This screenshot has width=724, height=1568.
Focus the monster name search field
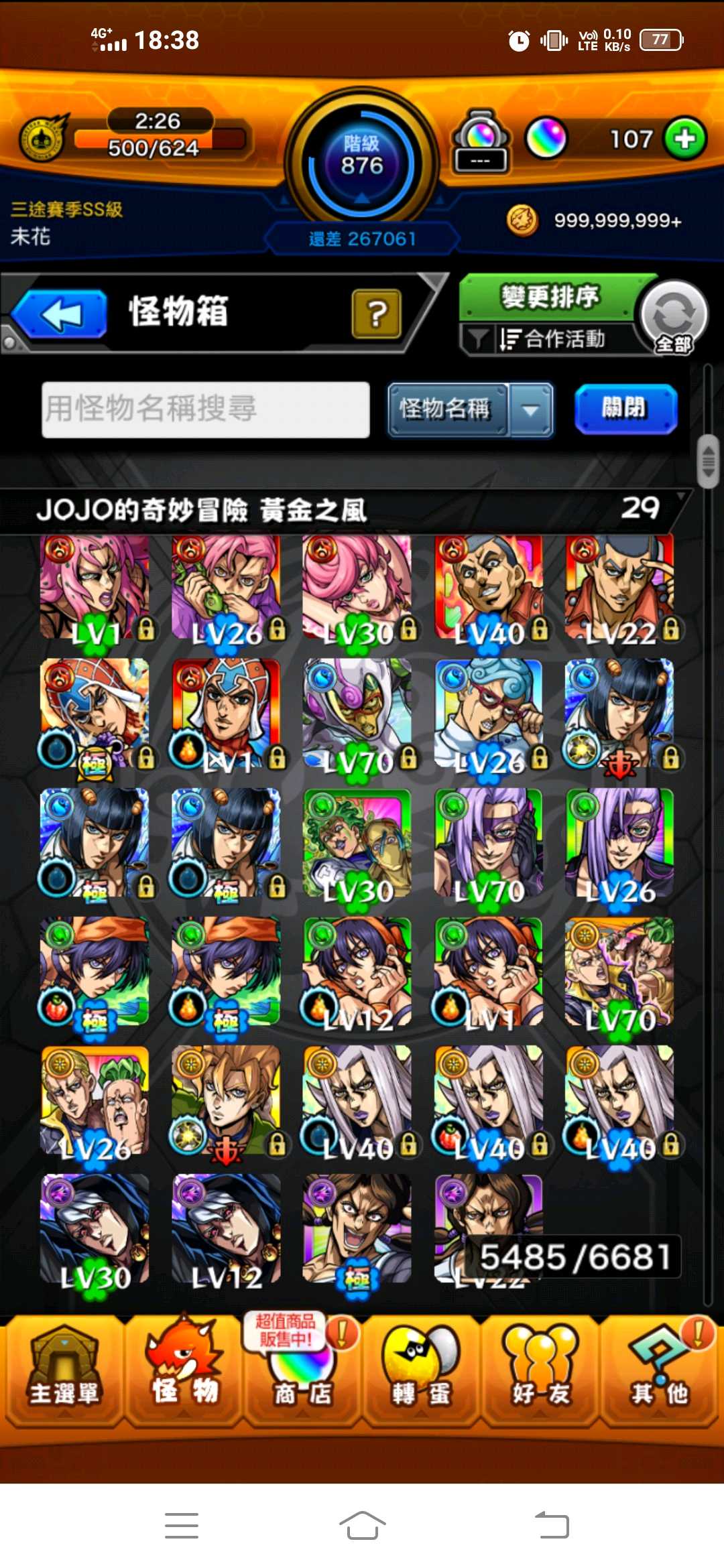pyautogui.click(x=205, y=409)
